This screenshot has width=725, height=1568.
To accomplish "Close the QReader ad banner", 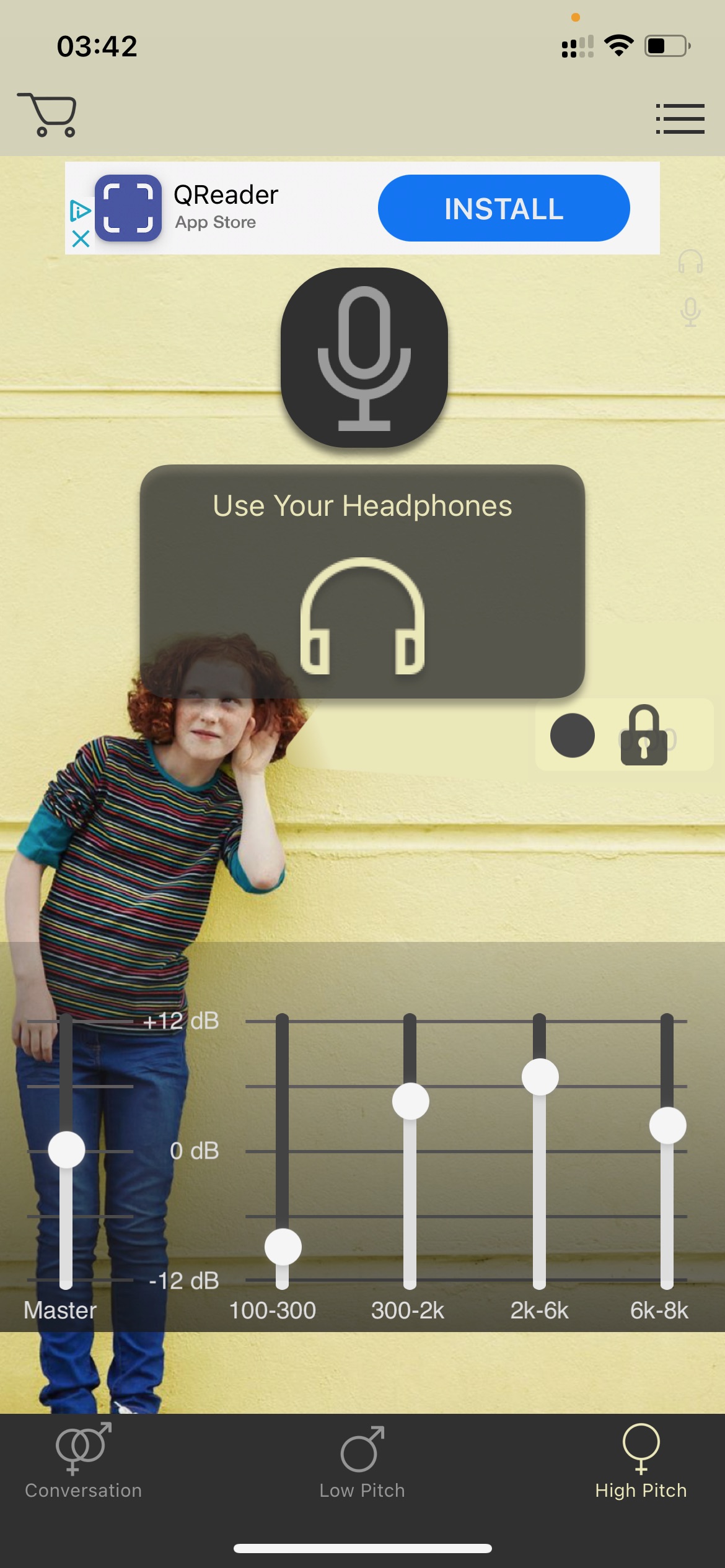I will 81,239.
